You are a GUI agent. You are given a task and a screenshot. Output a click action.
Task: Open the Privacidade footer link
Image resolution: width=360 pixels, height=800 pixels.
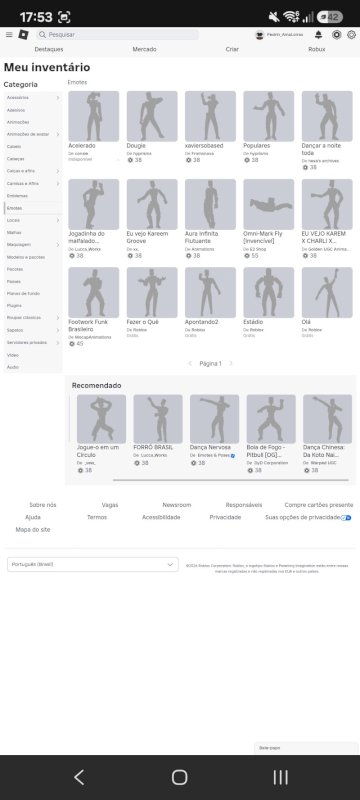(x=225, y=517)
